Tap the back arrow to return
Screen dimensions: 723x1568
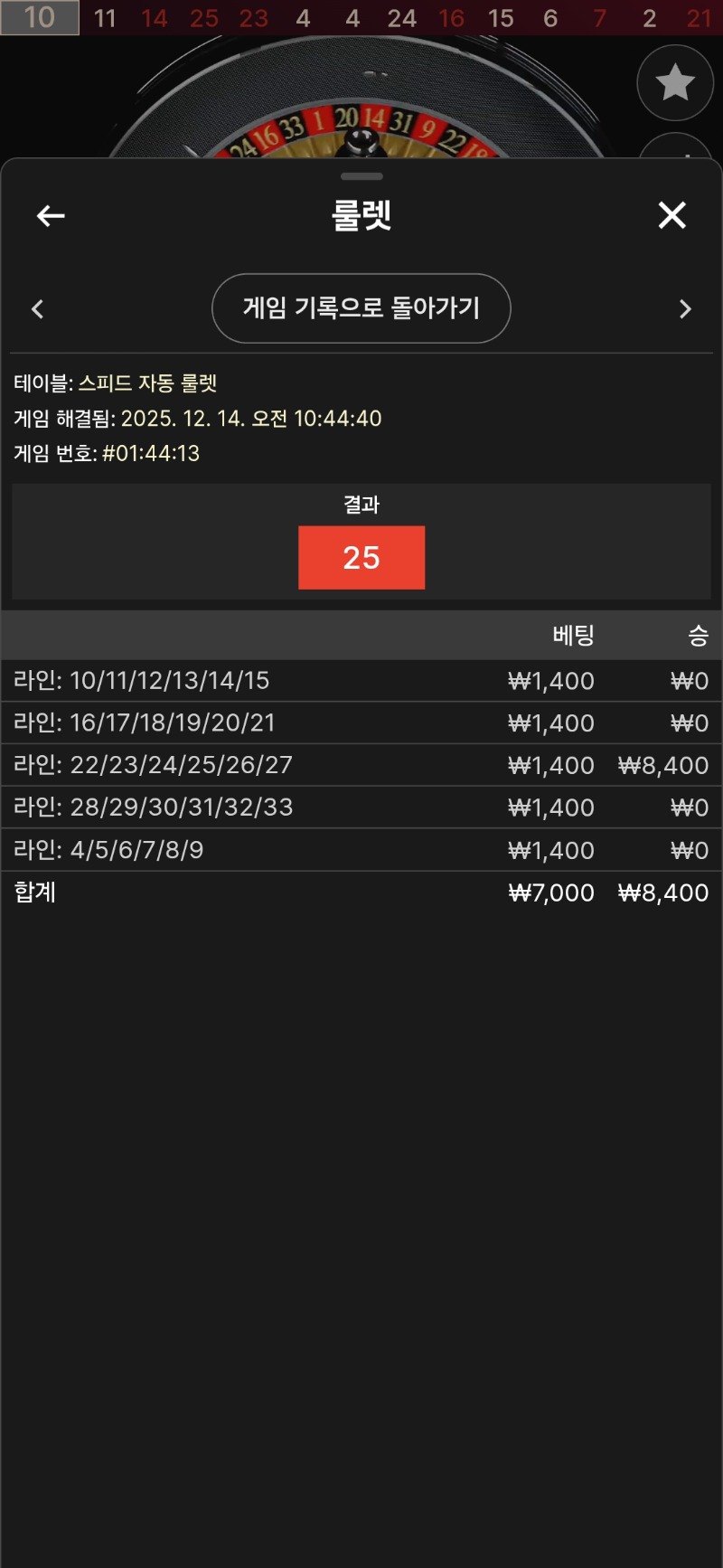50,215
